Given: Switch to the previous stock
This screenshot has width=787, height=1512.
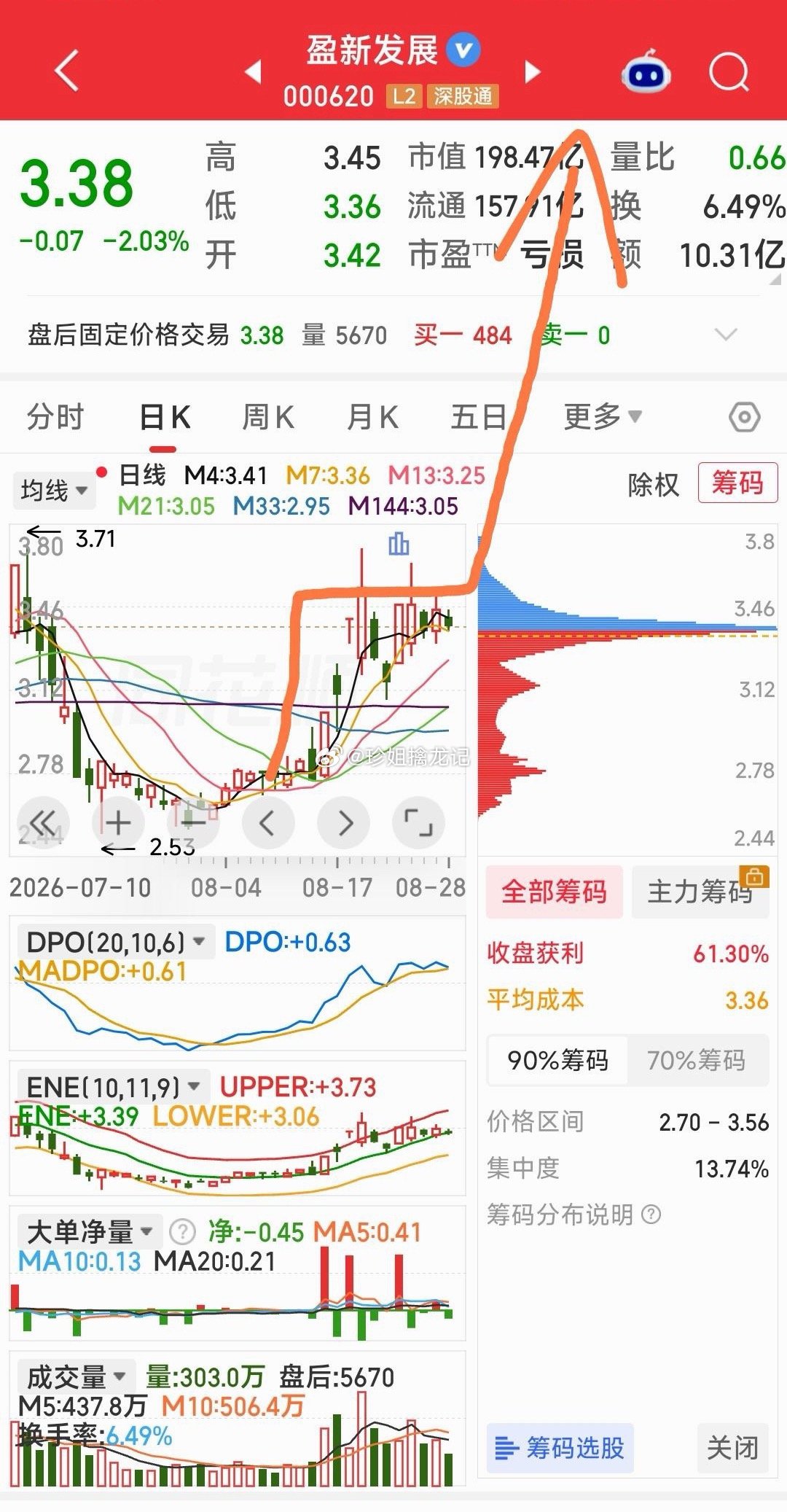Looking at the screenshot, I should tap(253, 71).
